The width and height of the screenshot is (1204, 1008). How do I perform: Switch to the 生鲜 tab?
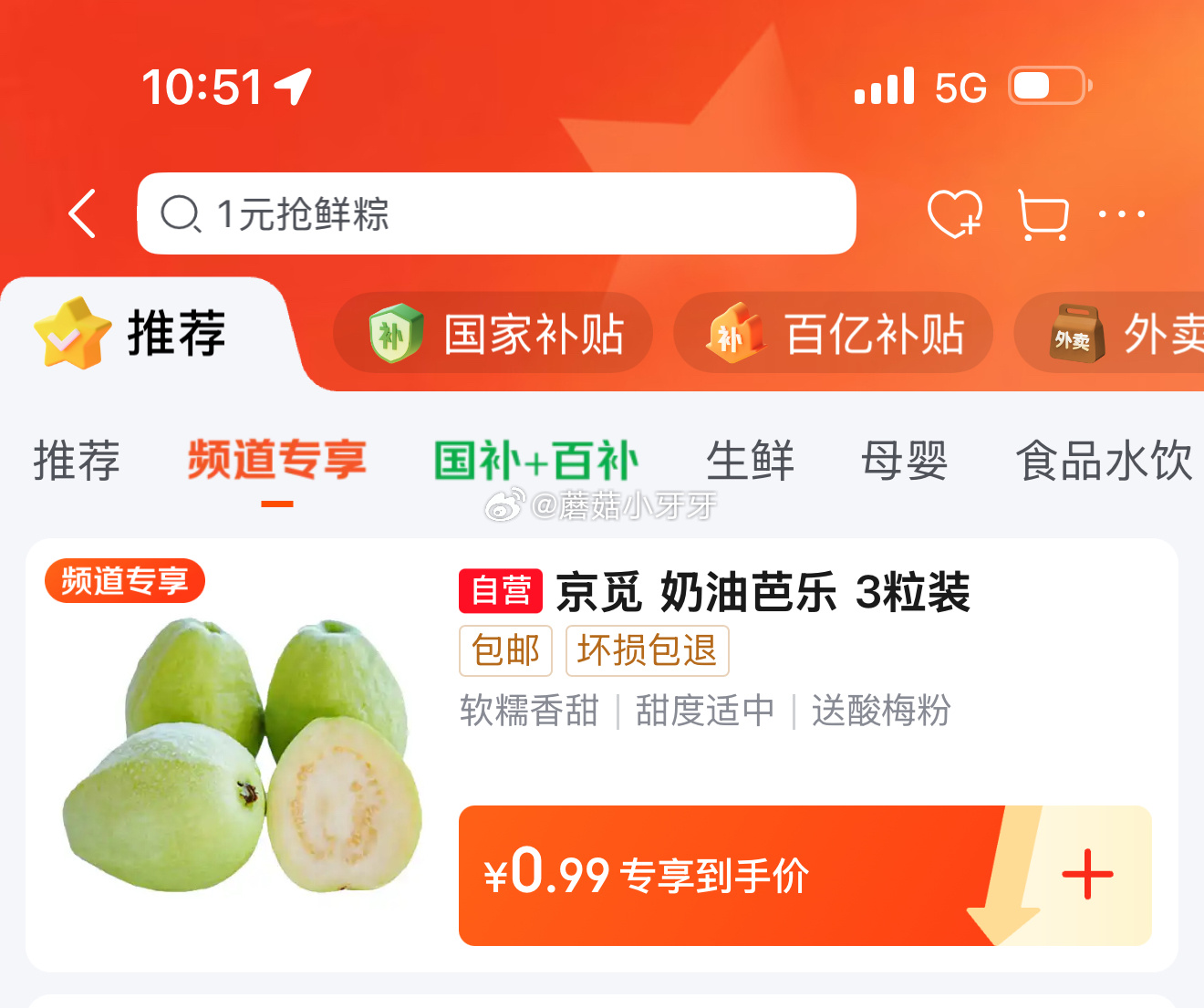tap(750, 460)
